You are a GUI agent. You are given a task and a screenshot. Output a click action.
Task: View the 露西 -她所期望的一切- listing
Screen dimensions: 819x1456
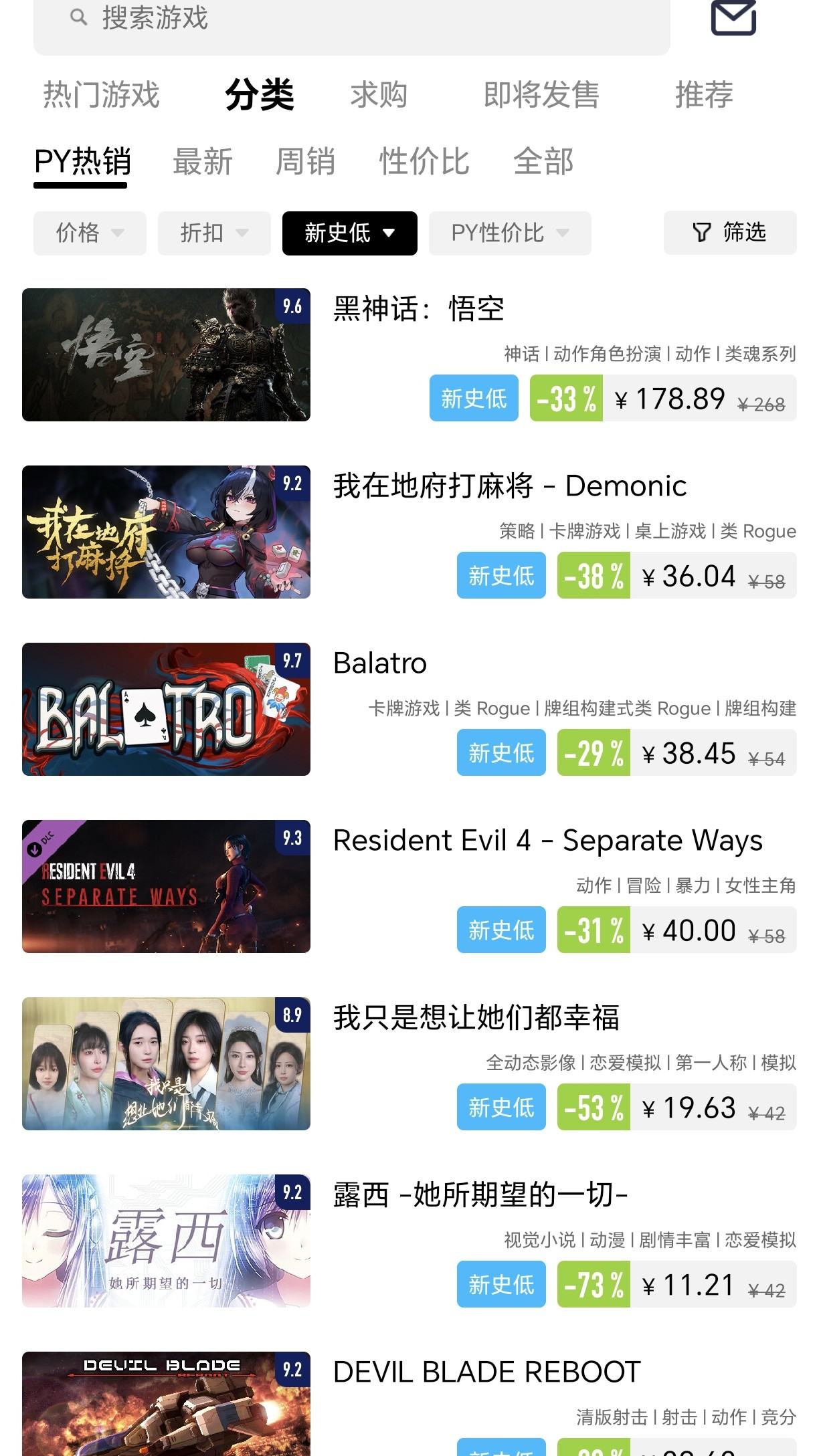point(480,1195)
